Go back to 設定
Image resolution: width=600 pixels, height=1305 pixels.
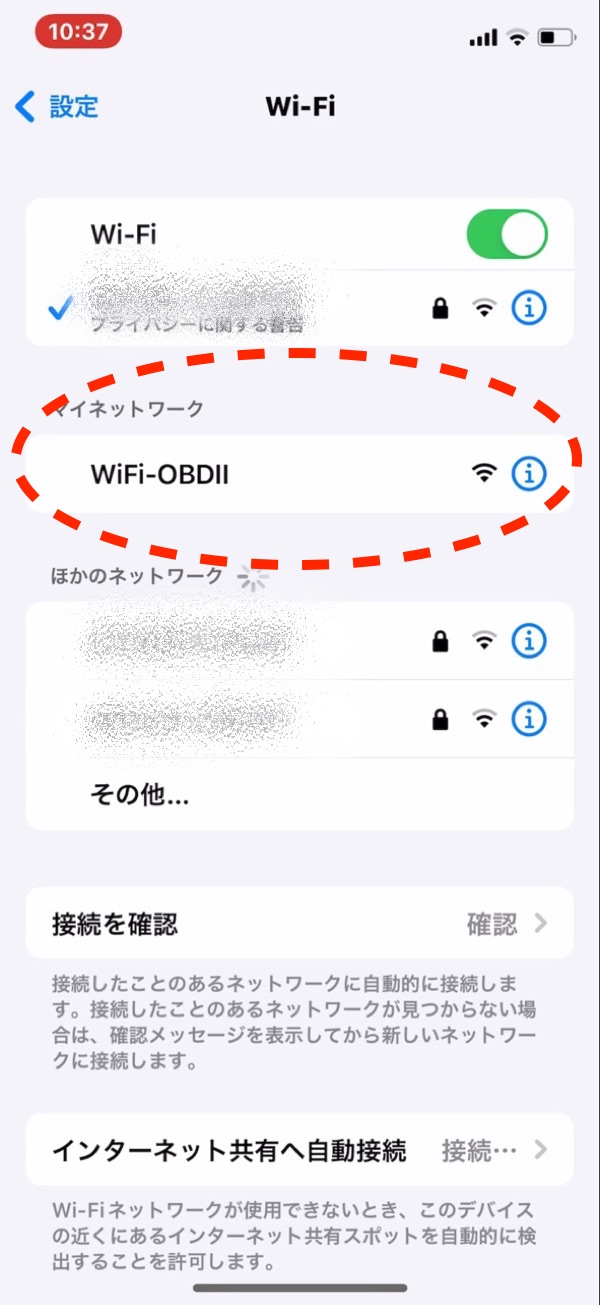pyautogui.click(x=58, y=106)
